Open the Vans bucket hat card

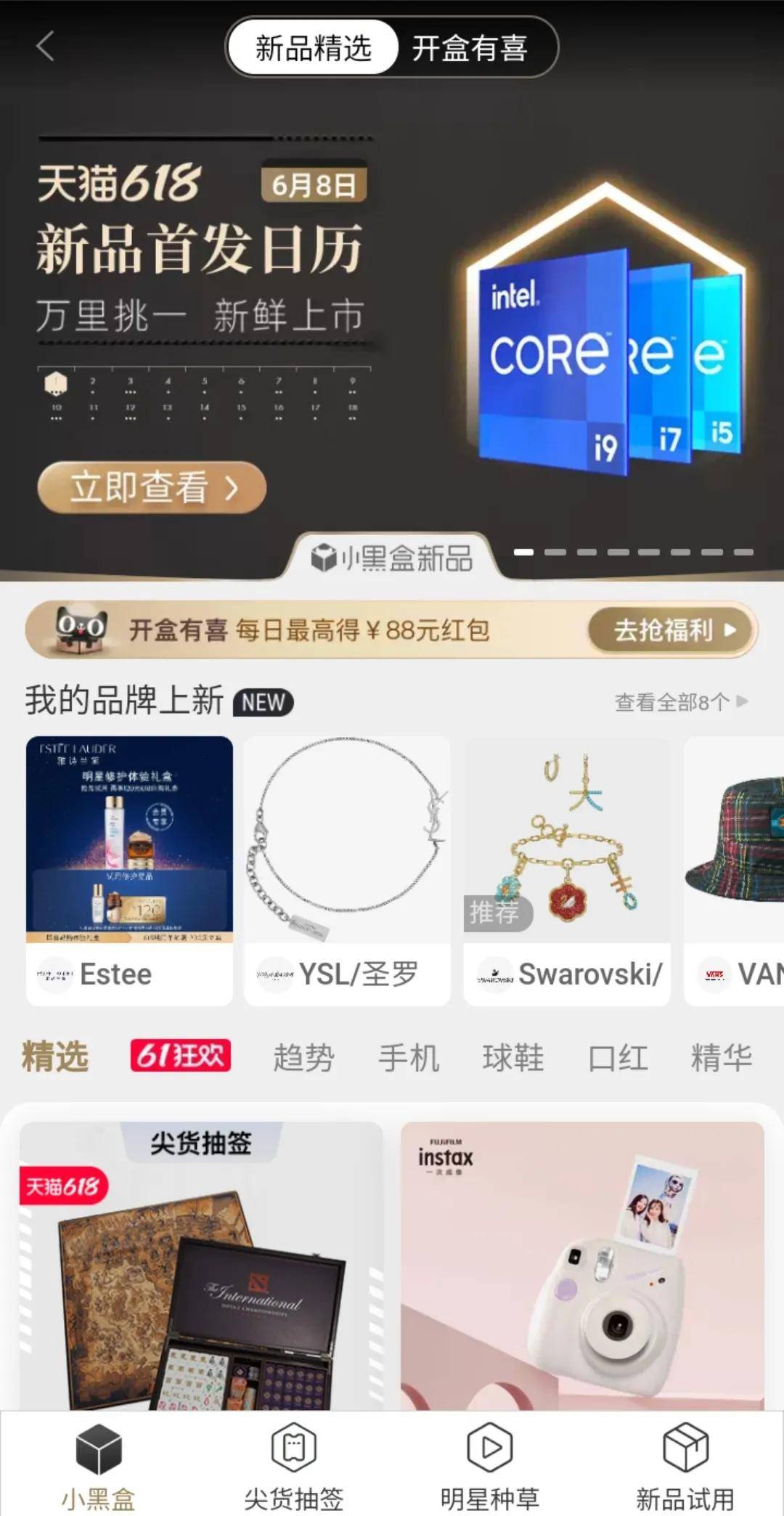[x=735, y=870]
